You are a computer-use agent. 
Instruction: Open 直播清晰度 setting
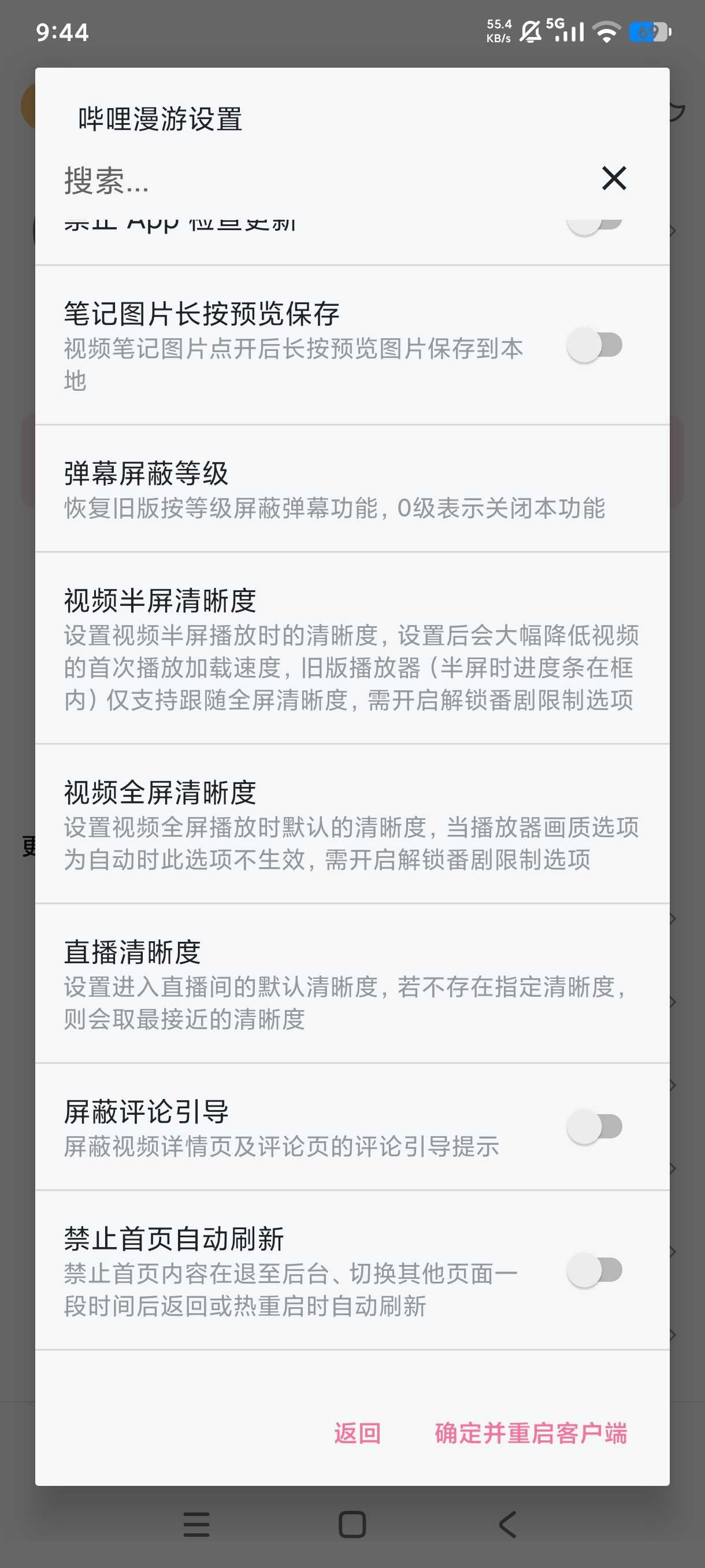352,983
